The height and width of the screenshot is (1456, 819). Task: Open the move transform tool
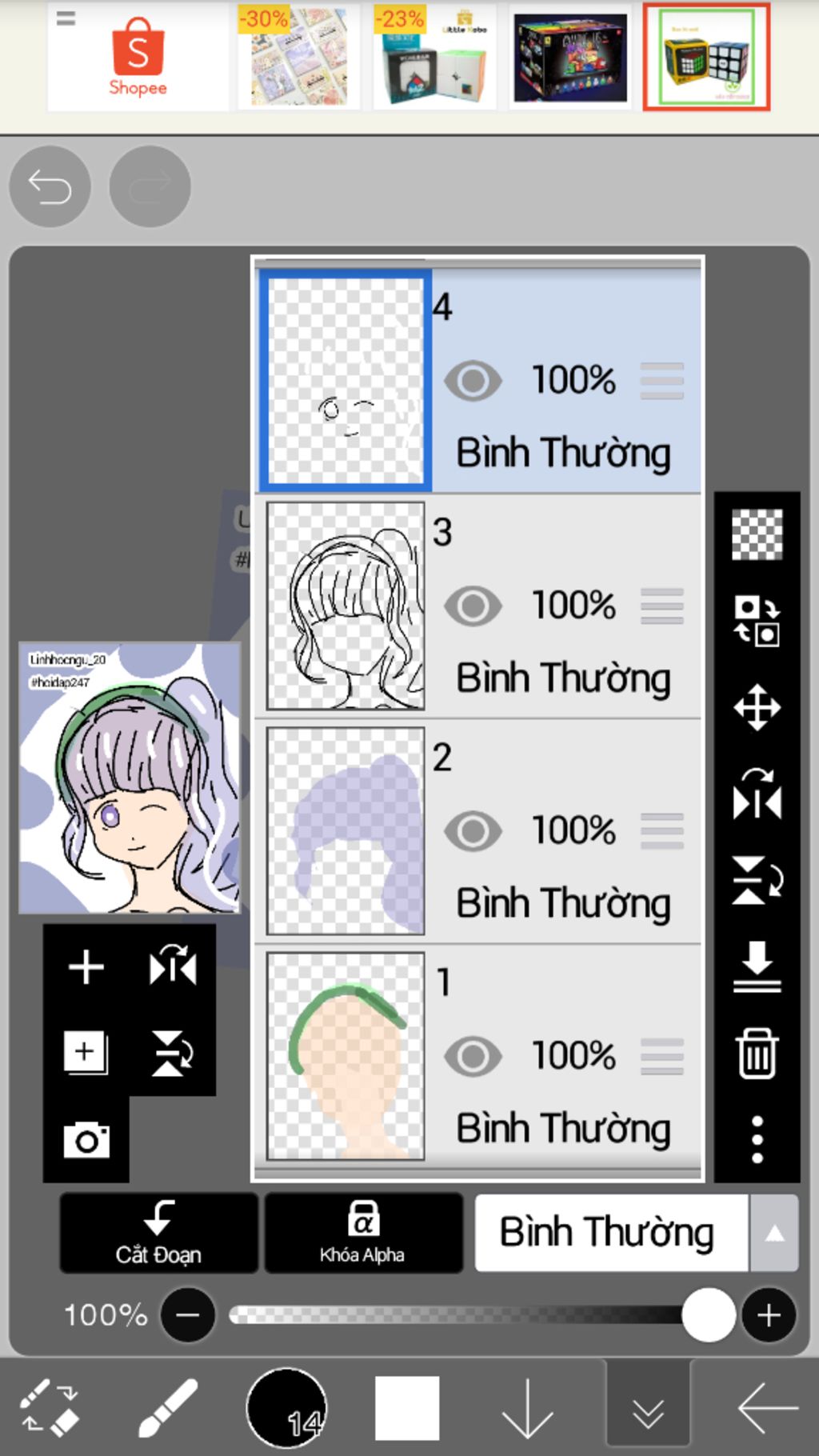click(757, 707)
